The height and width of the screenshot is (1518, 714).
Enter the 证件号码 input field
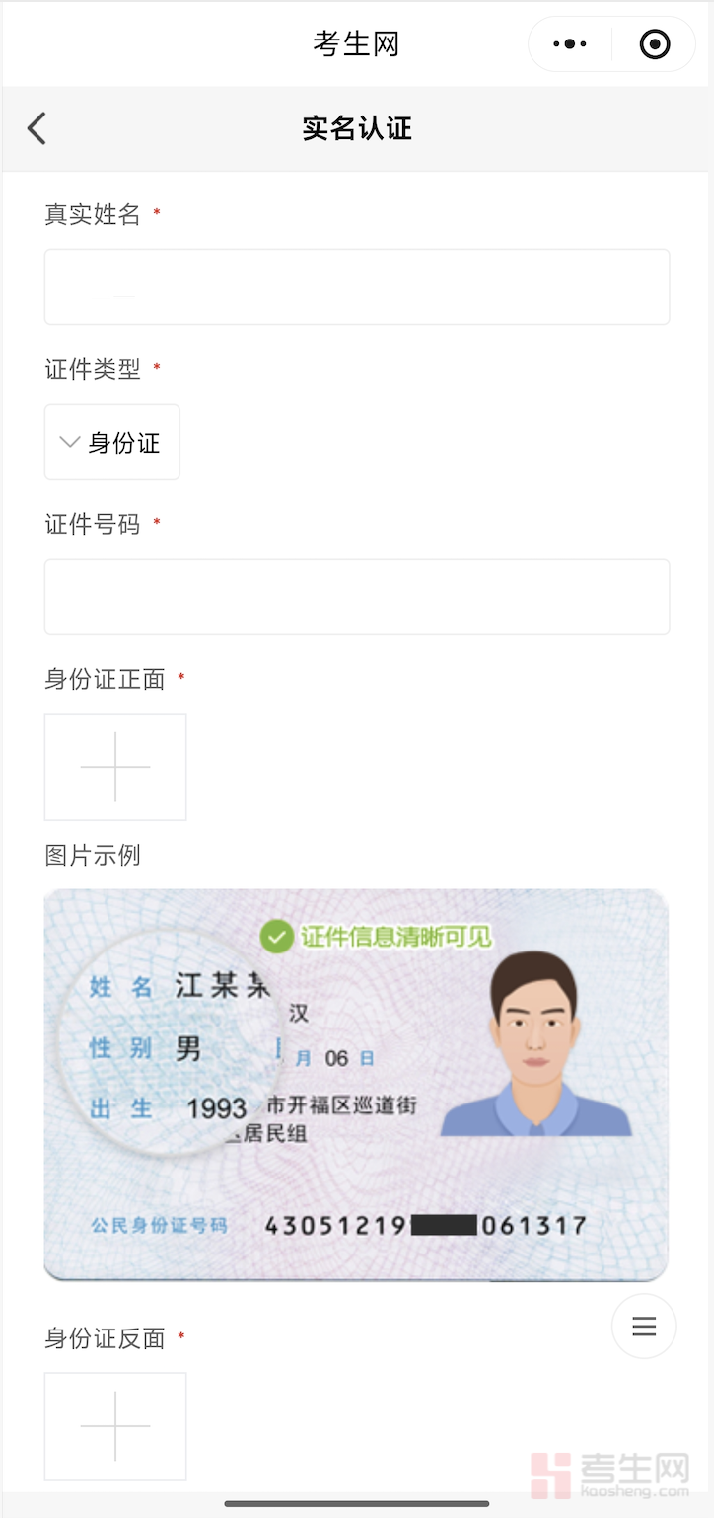[x=357, y=597]
